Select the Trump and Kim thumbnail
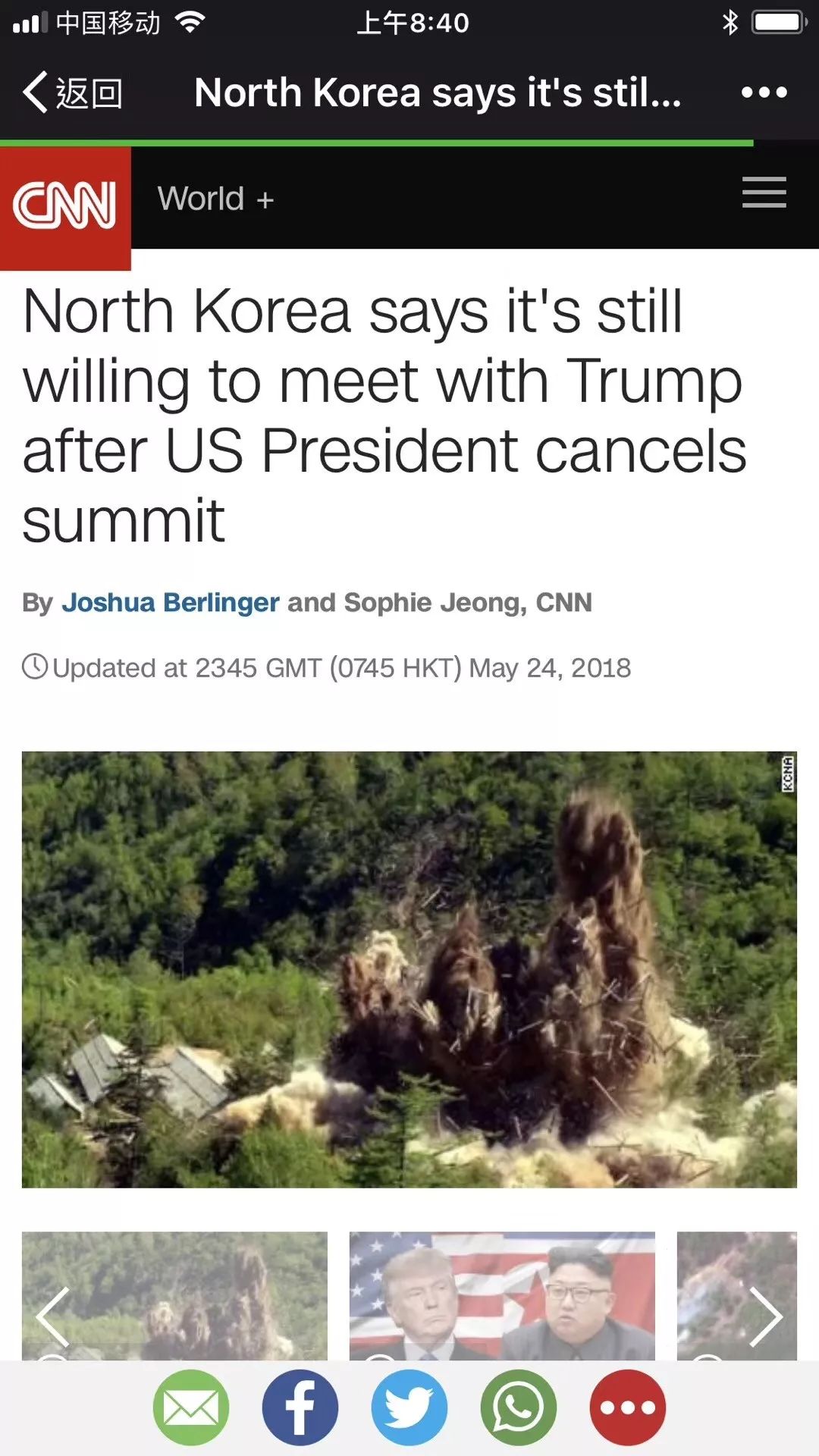819x1456 pixels. 502,1295
